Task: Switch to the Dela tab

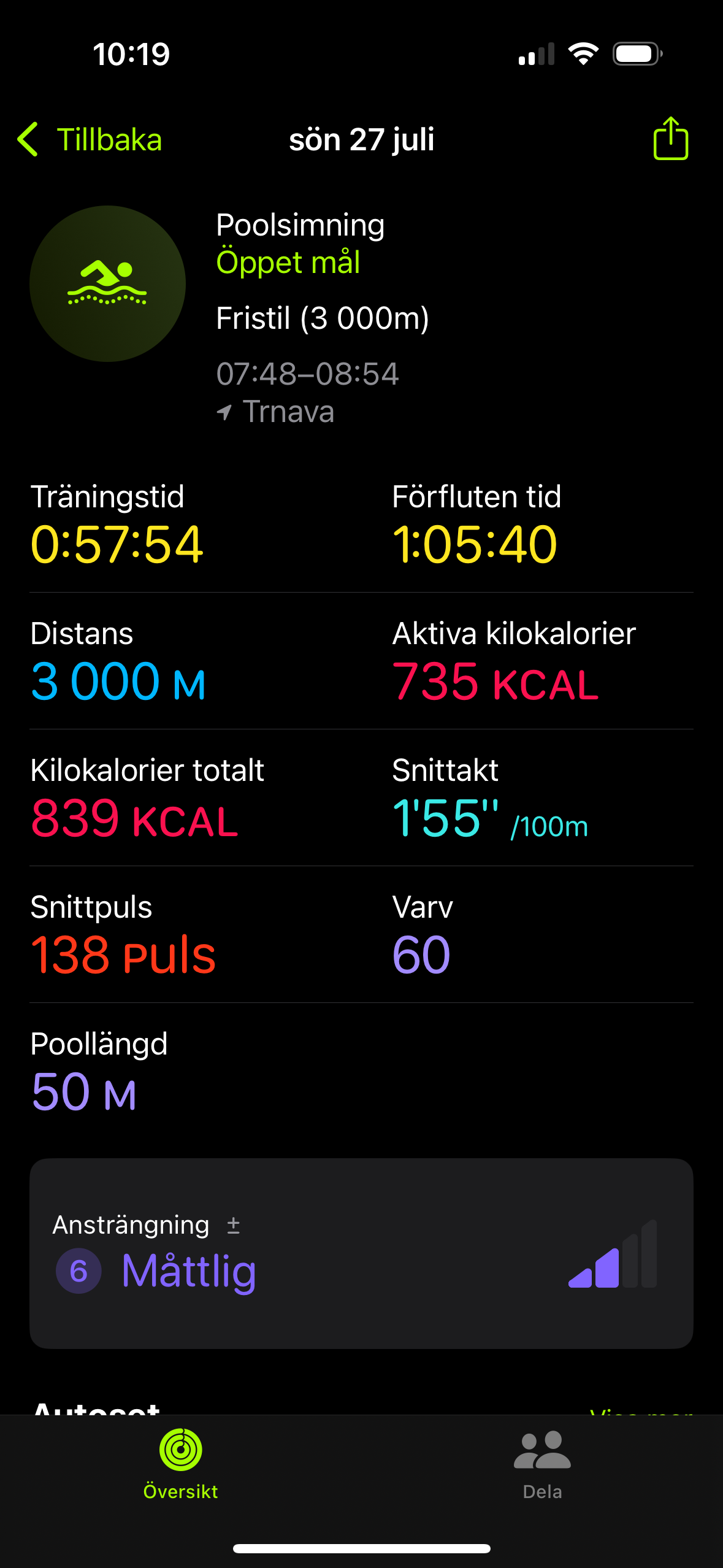Action: (542, 1464)
